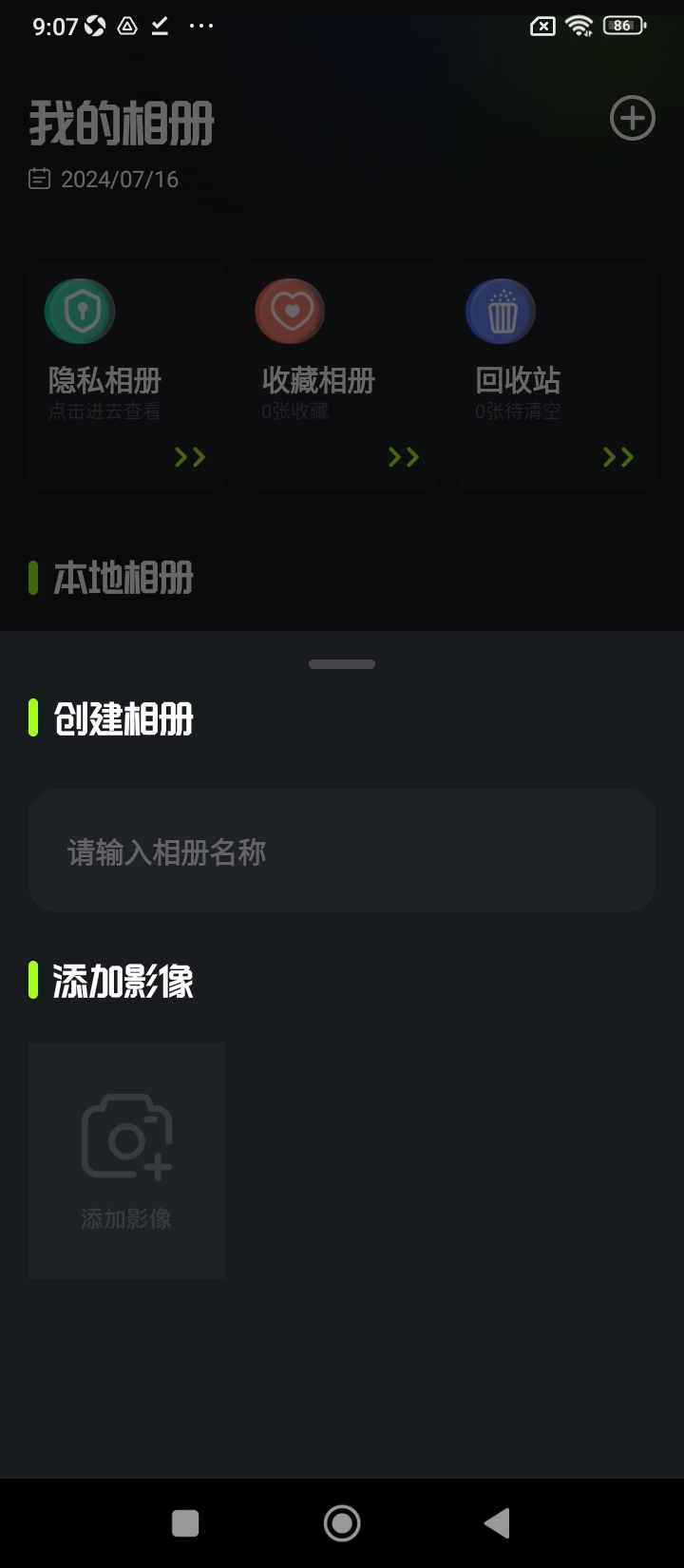The image size is (684, 1568).
Task: Tap the 添加影像 camera tile
Action: (x=126, y=1160)
